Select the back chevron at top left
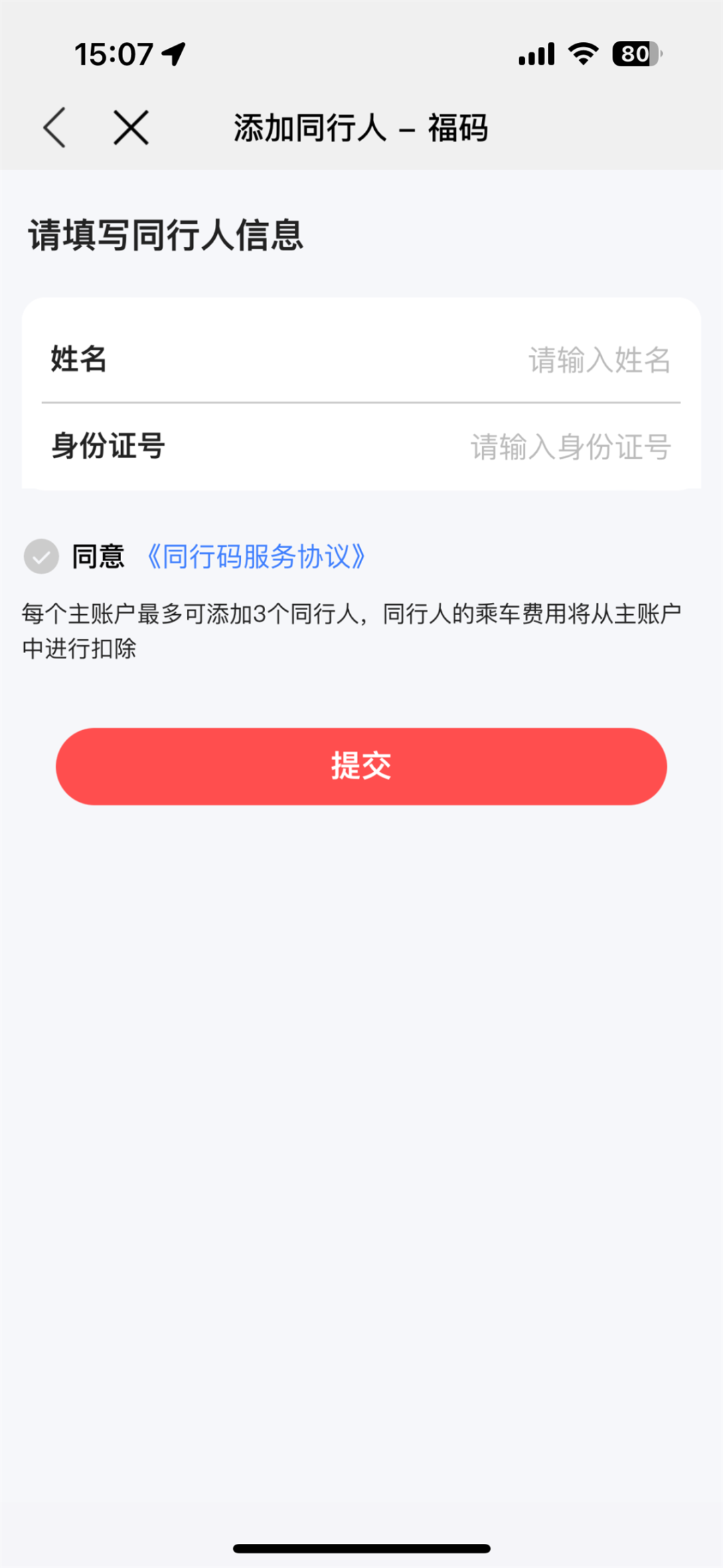Image resolution: width=723 pixels, height=1568 pixels. pos(54,127)
